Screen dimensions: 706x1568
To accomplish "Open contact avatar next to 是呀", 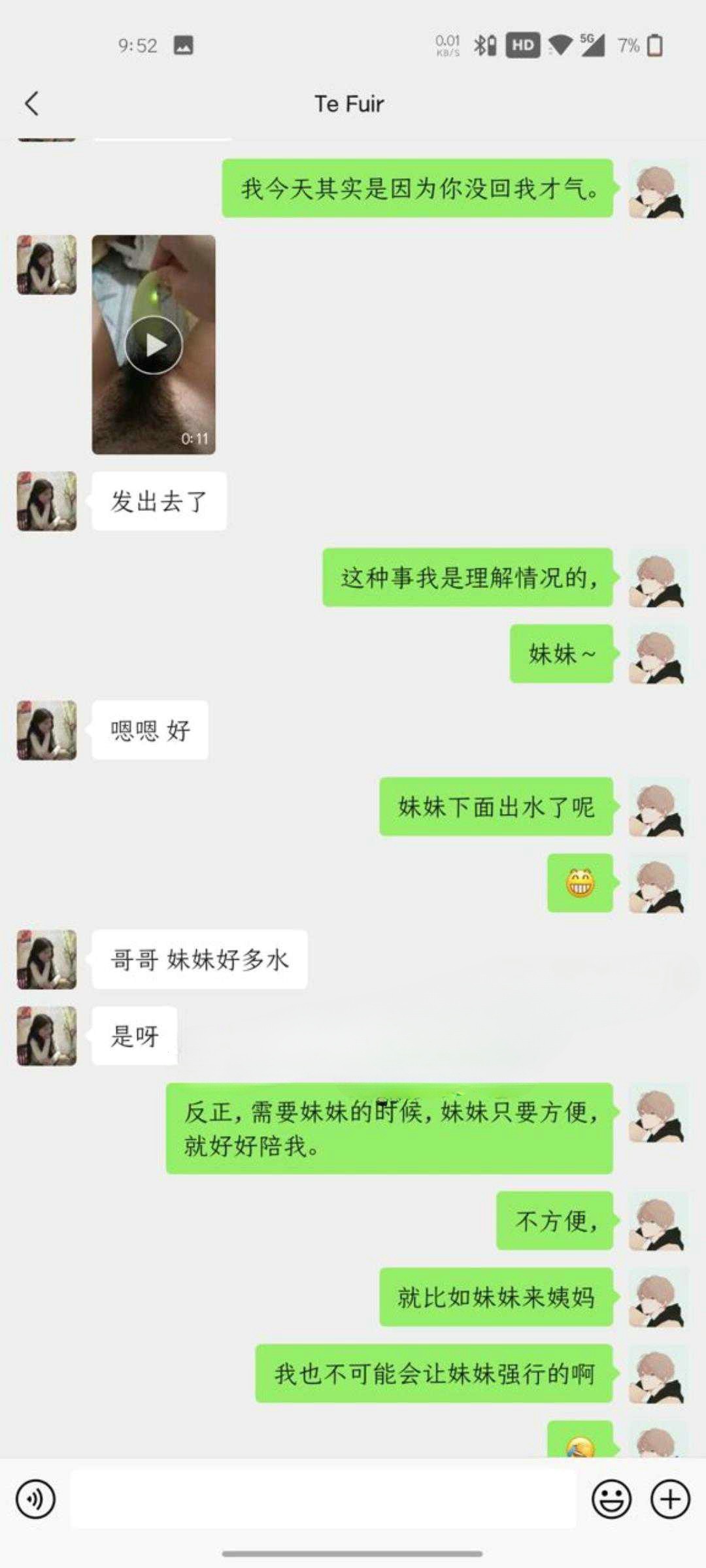I will (46, 1036).
